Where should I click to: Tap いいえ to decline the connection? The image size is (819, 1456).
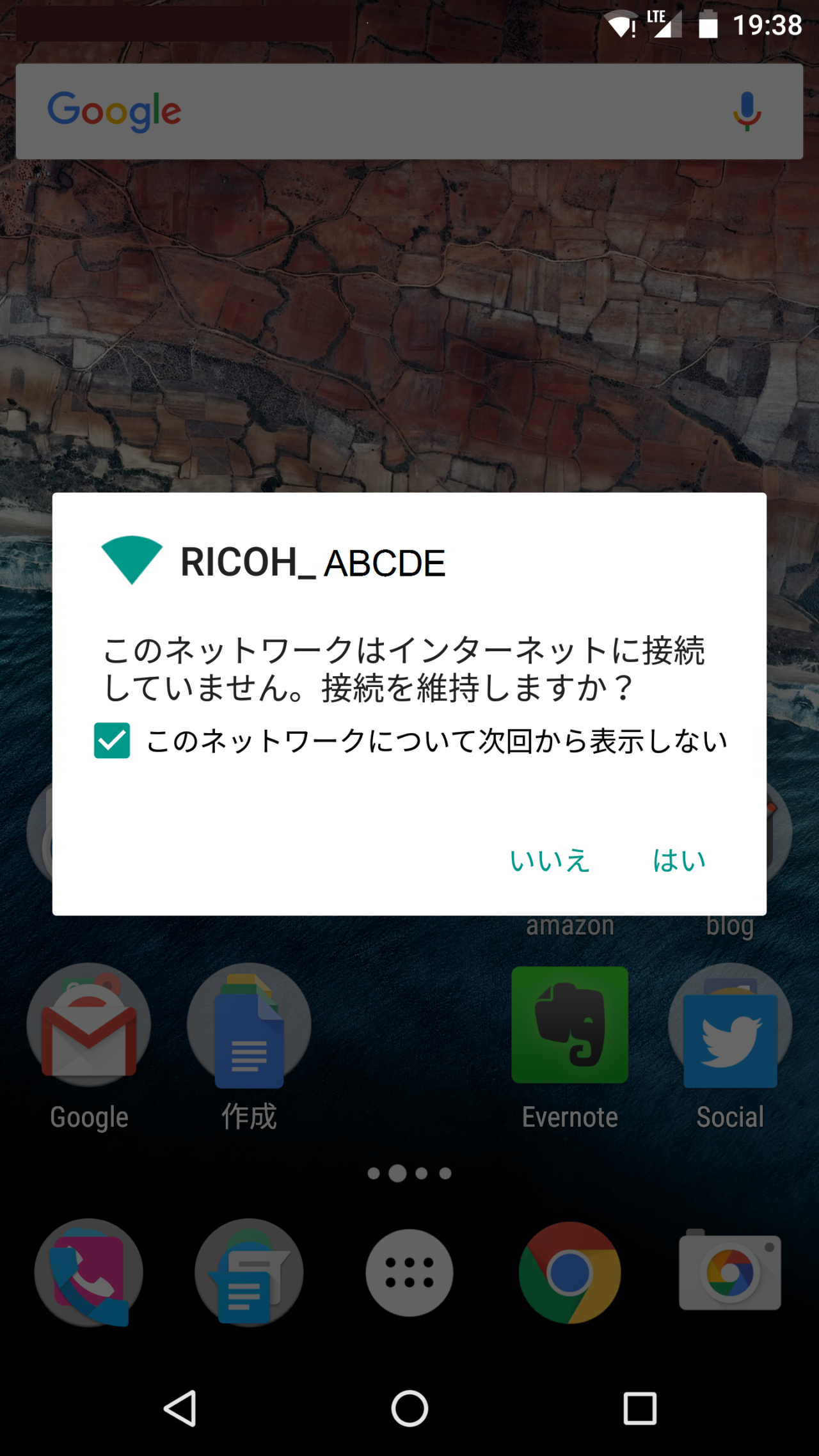tap(549, 861)
